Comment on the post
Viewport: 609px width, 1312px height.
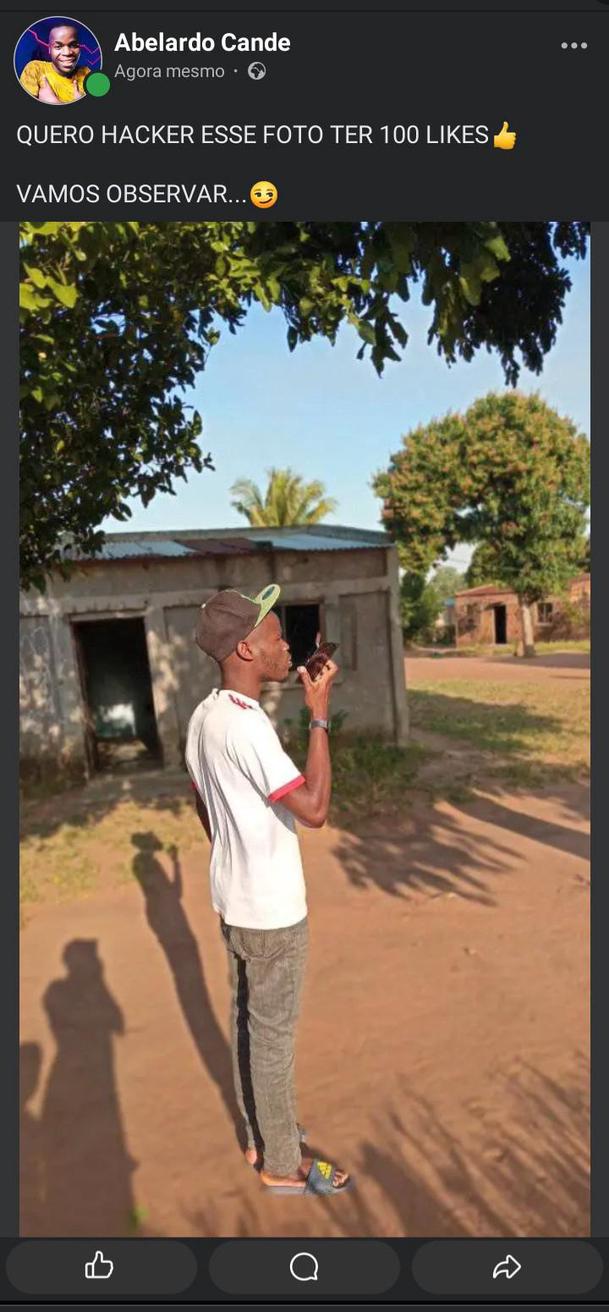point(304,1267)
